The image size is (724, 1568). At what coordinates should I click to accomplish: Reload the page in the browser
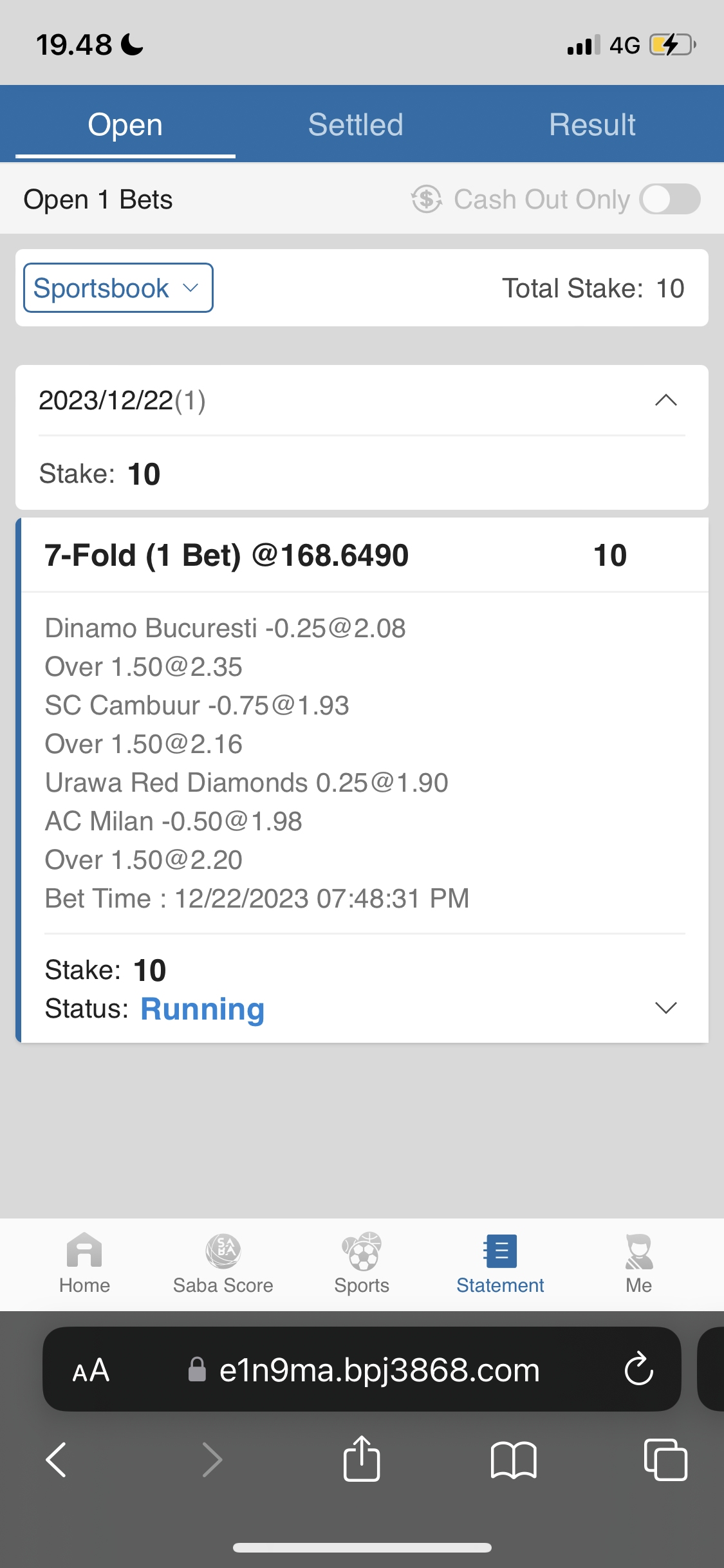(638, 1369)
